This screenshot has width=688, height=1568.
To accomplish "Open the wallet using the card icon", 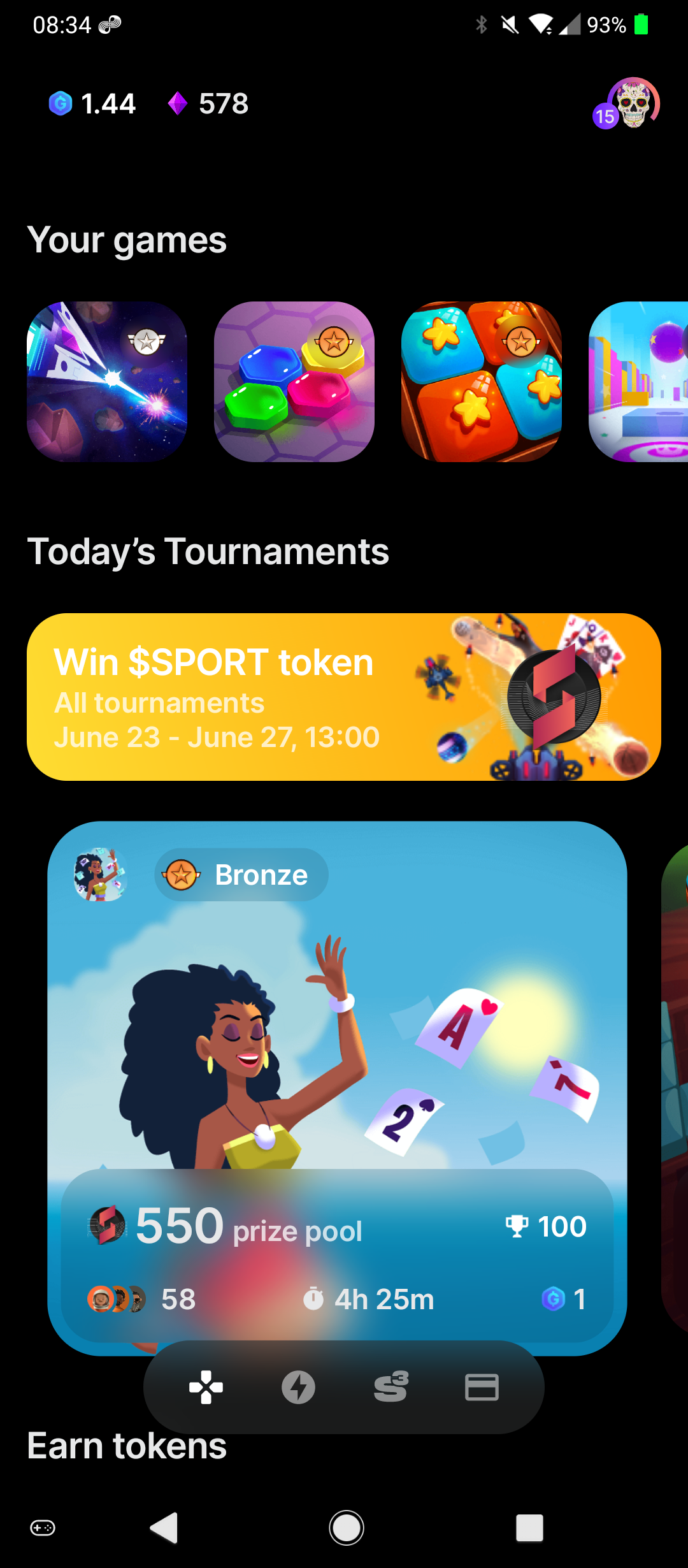I will [482, 1386].
